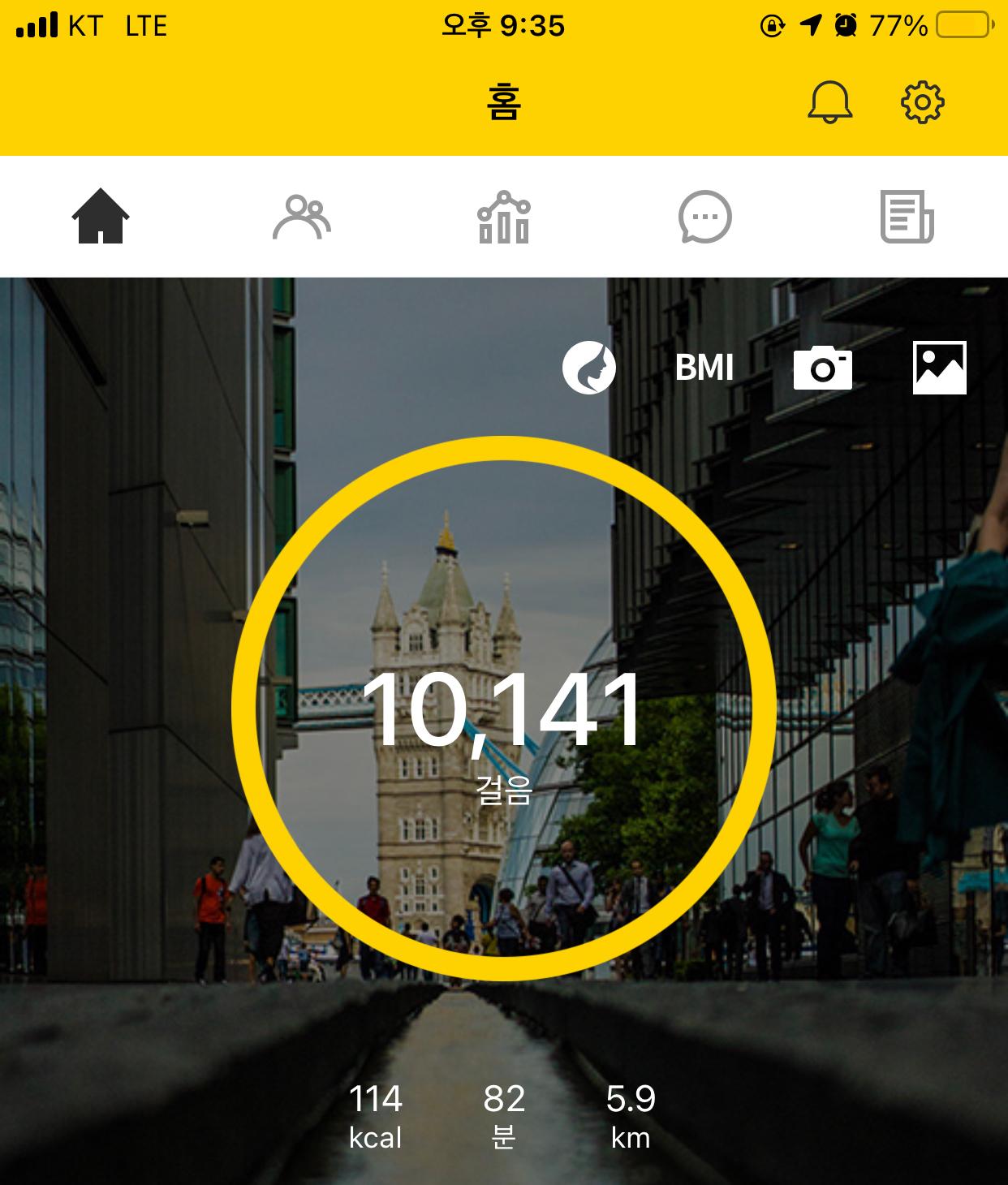
Task: Switch to the home tab
Action: pos(101,217)
